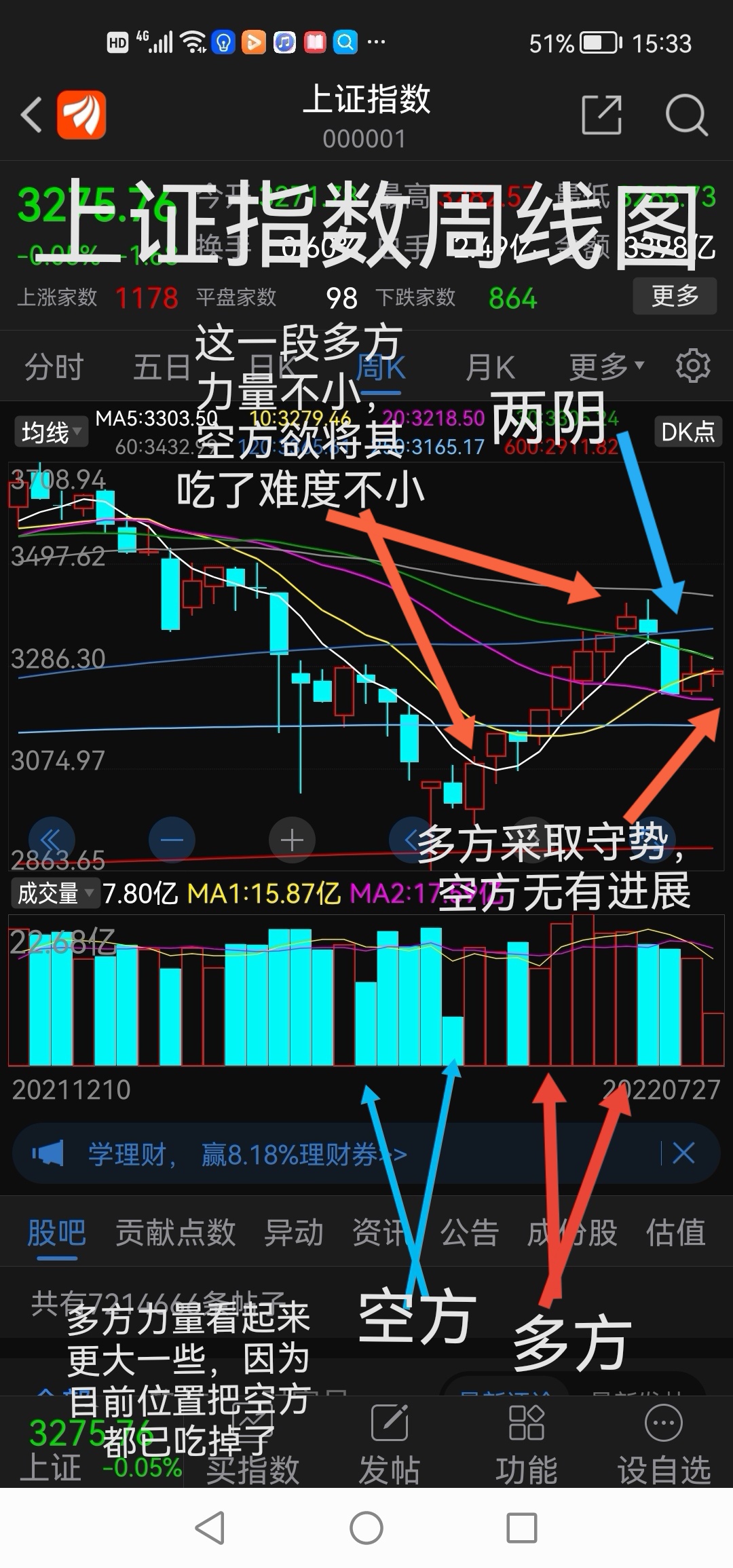The height and width of the screenshot is (1568, 733).
Task: Dismiss the banner with its X close control
Action: pyautogui.click(x=684, y=1151)
